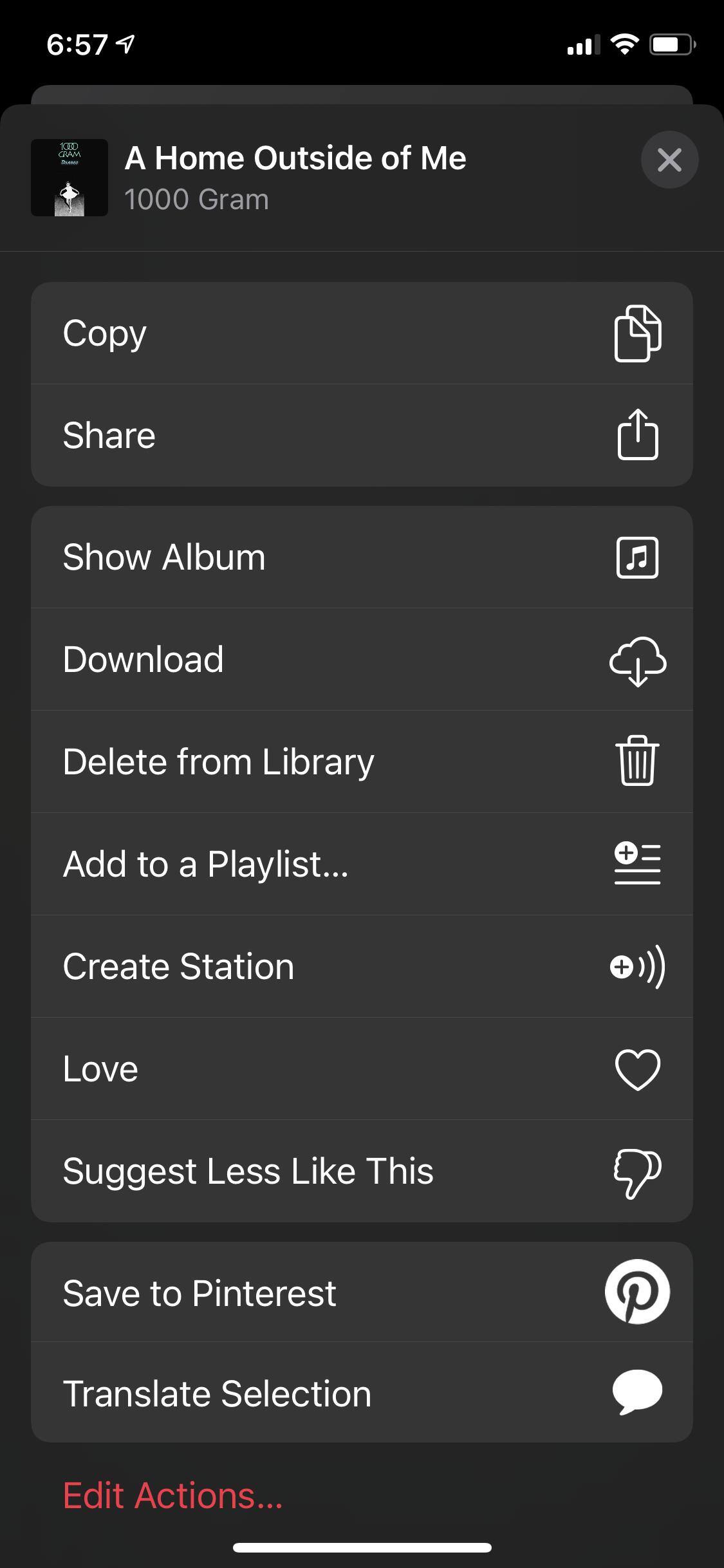Open Show Album
The height and width of the screenshot is (1568, 724).
coord(362,557)
